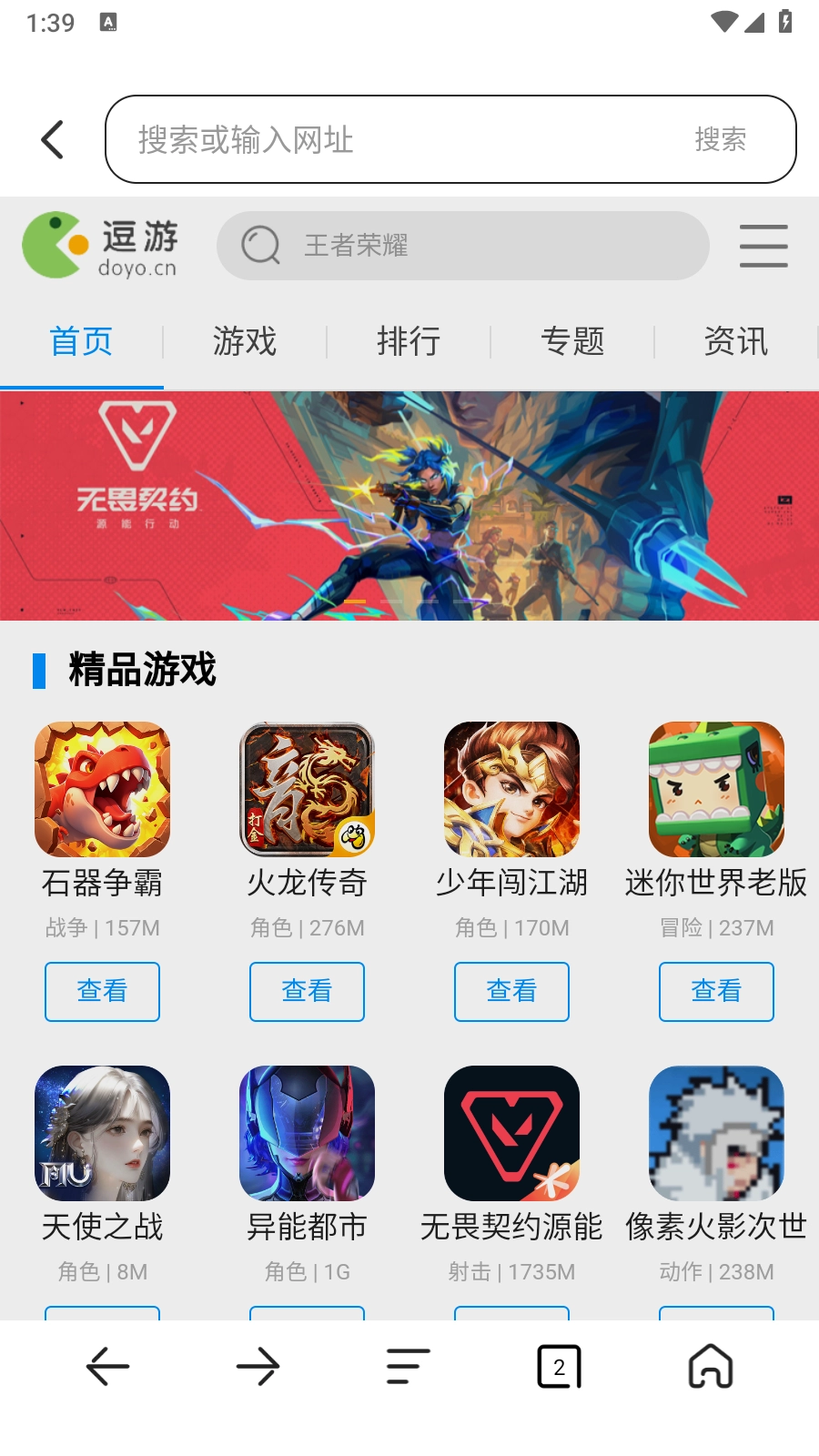
Task: Switch to the 专题 tab
Action: coord(572,342)
